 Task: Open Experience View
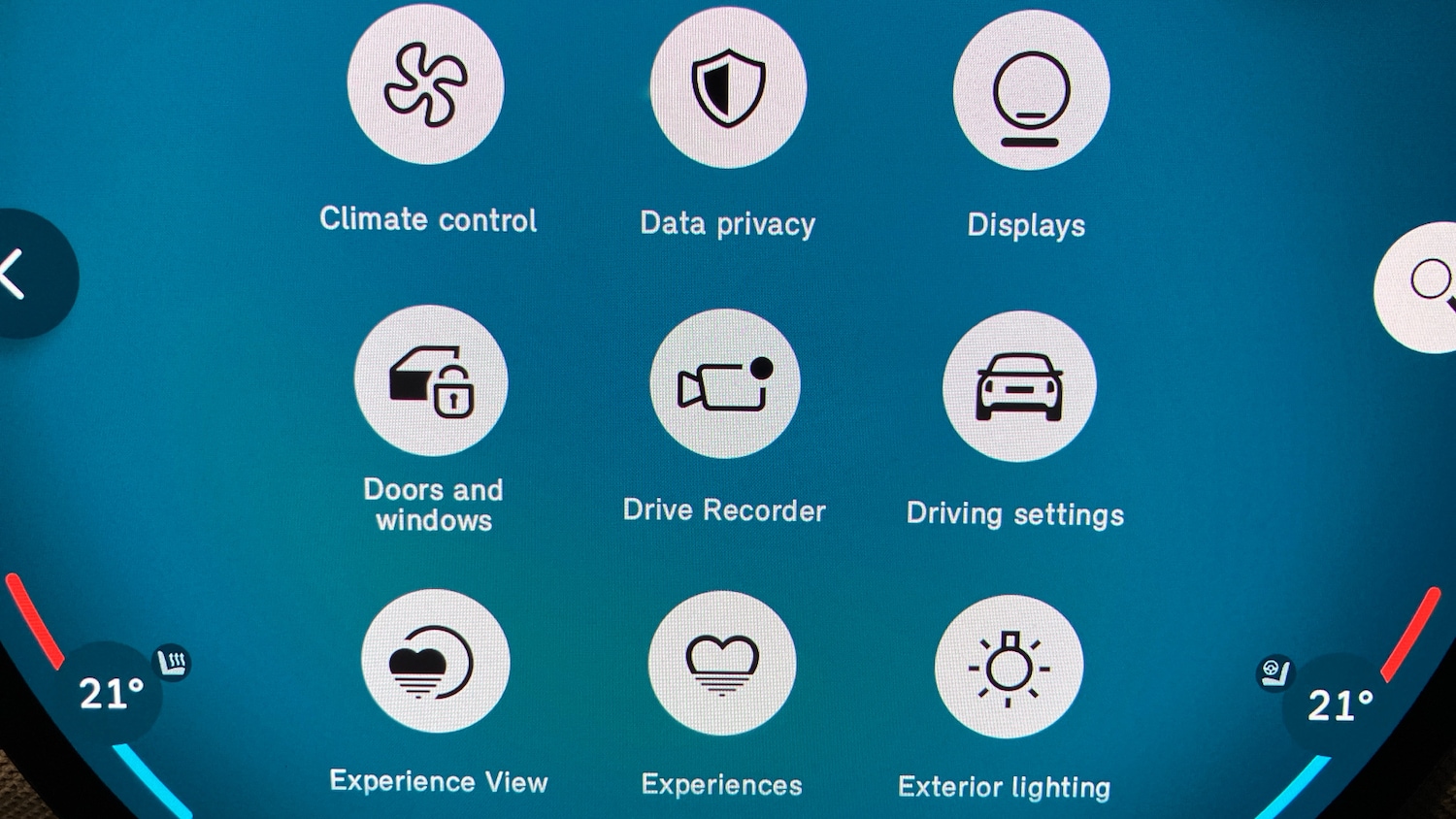pyautogui.click(x=435, y=662)
